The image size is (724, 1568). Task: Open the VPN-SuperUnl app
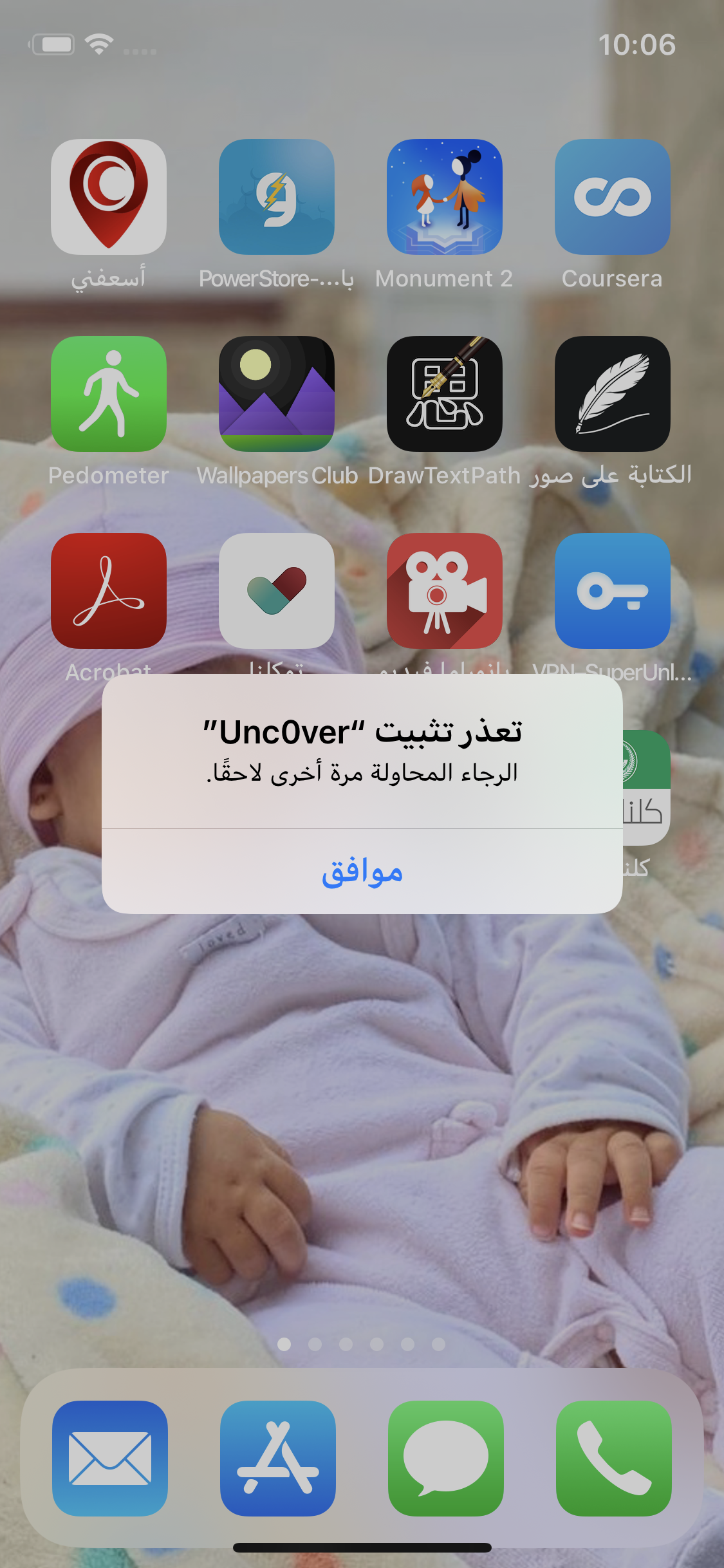pos(613,591)
